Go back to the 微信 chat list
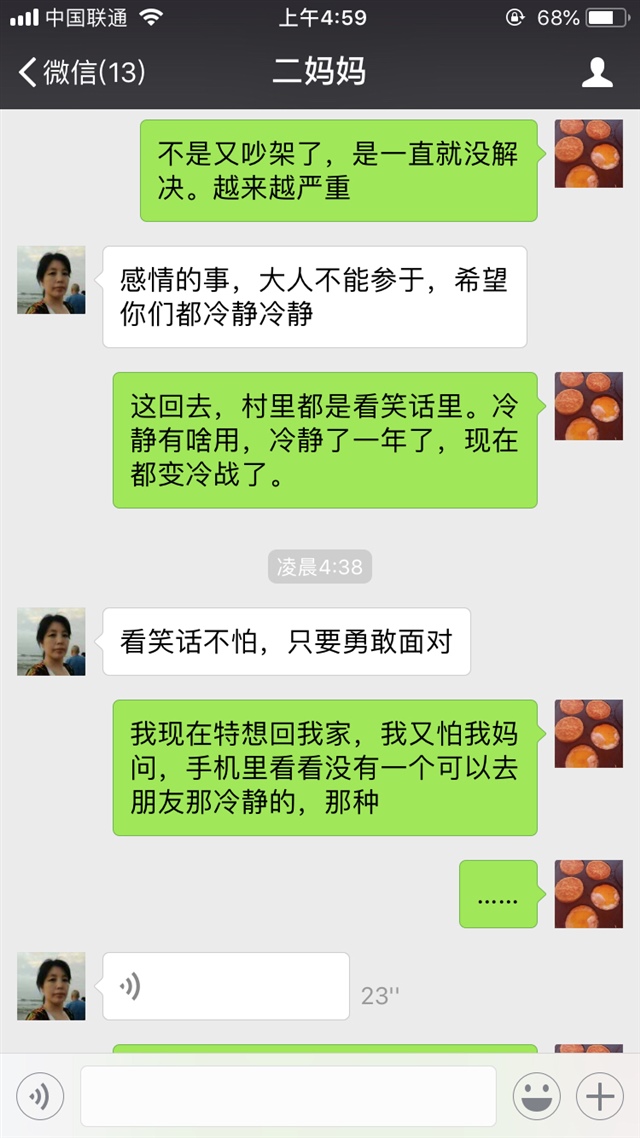This screenshot has width=640, height=1138. pos(80,72)
